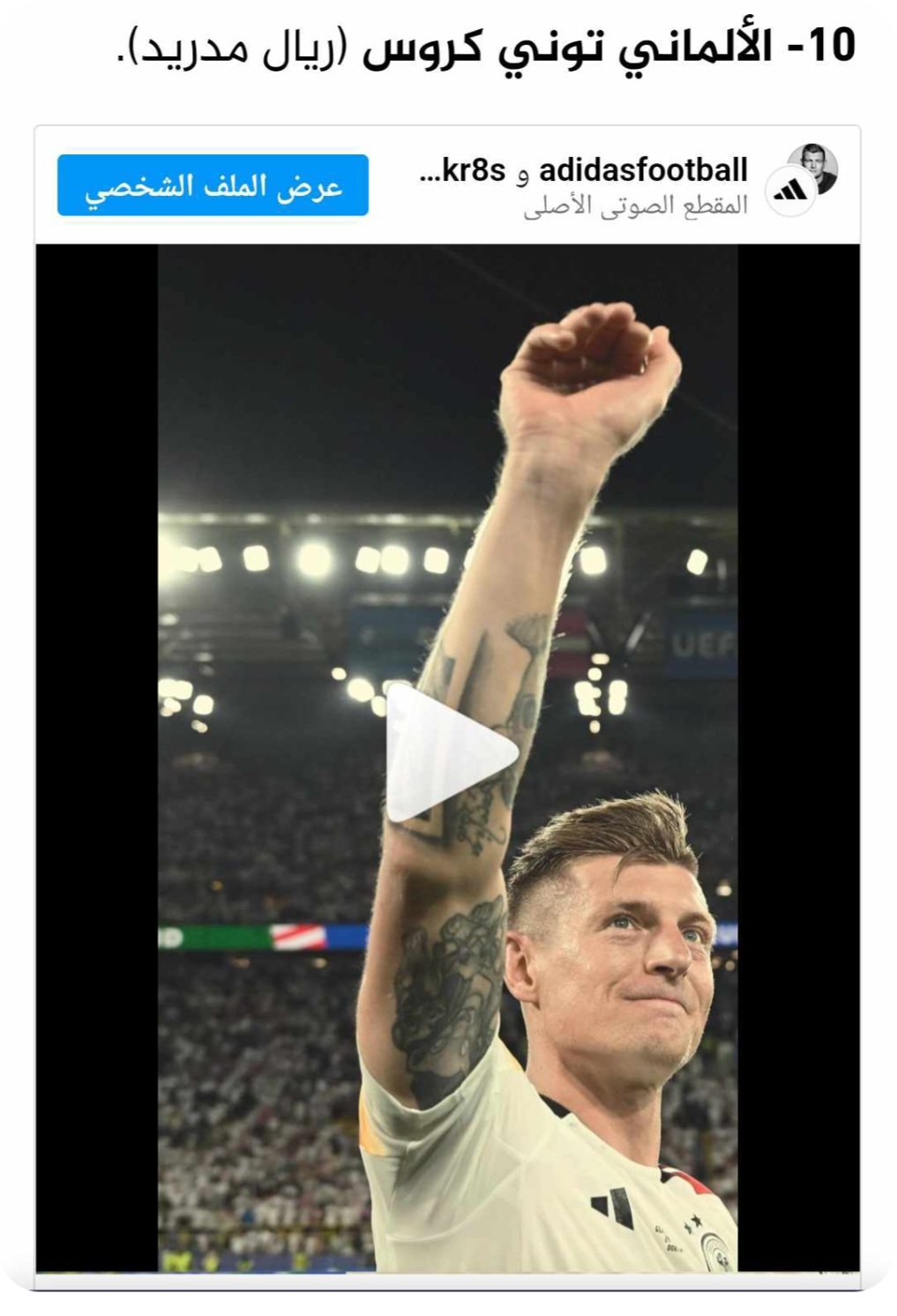The height and width of the screenshot is (1316, 897).
Task: Play the embedded Instagram video
Action: [x=451, y=752]
